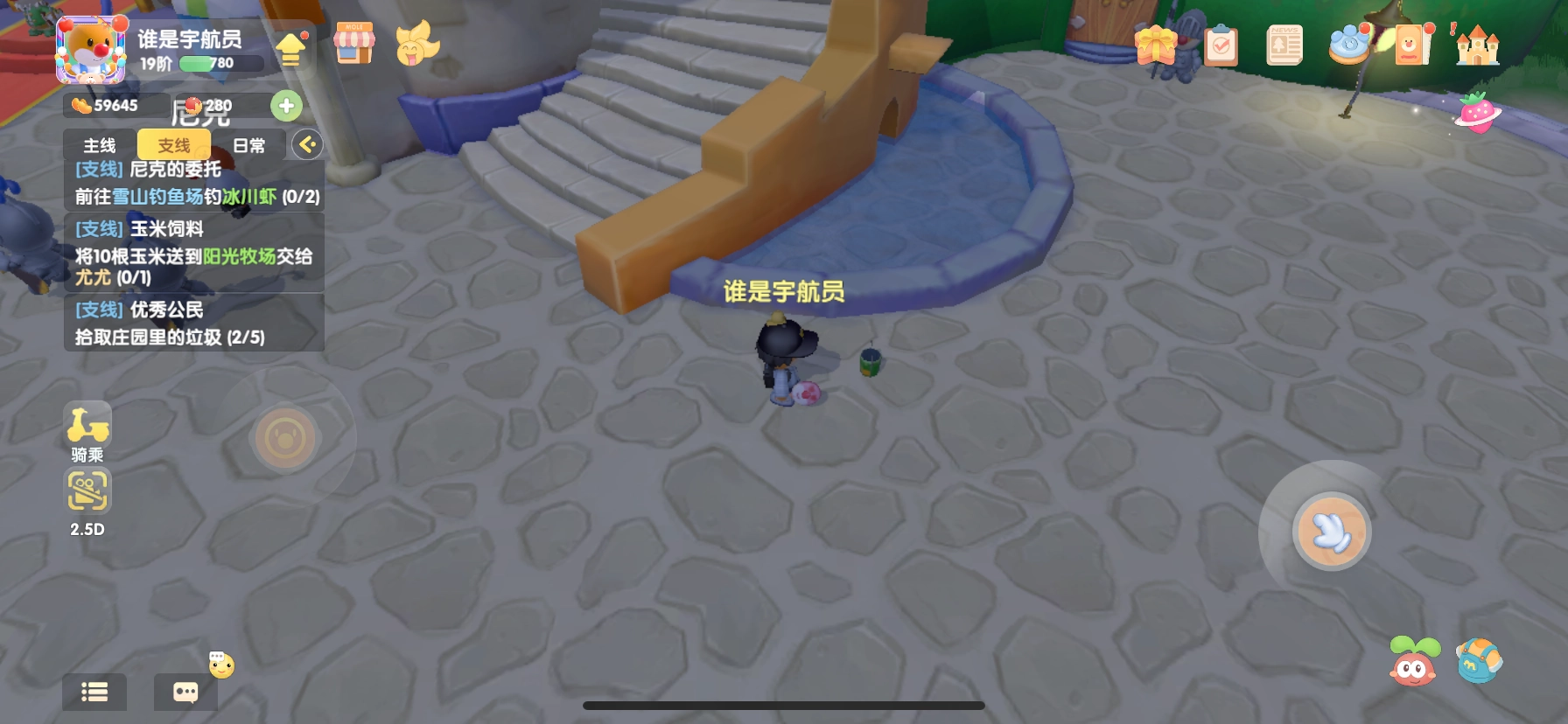Switch to the 主线 quest tab
1568x724 pixels.
click(x=100, y=145)
